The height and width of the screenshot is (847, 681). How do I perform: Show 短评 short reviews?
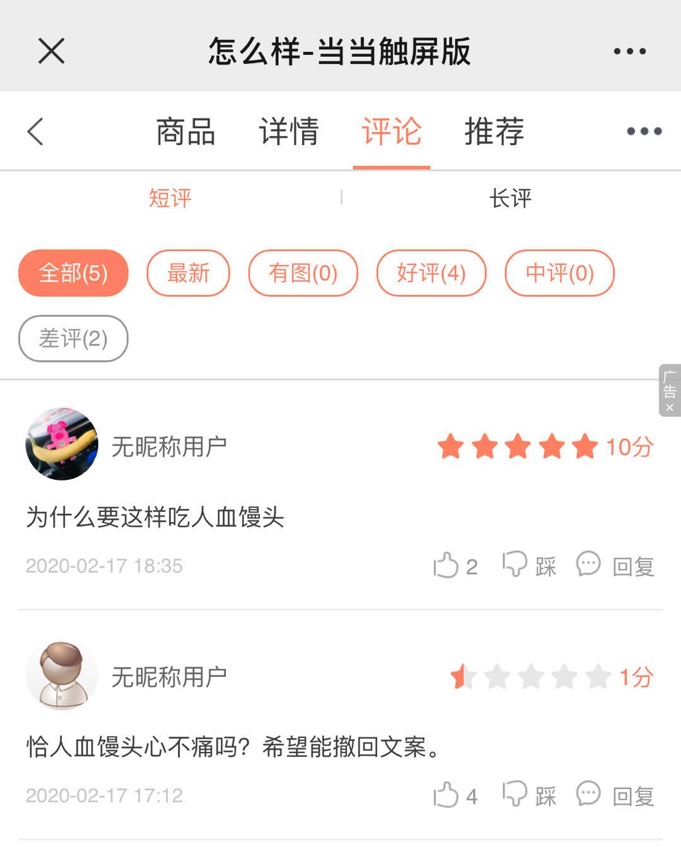click(x=170, y=198)
